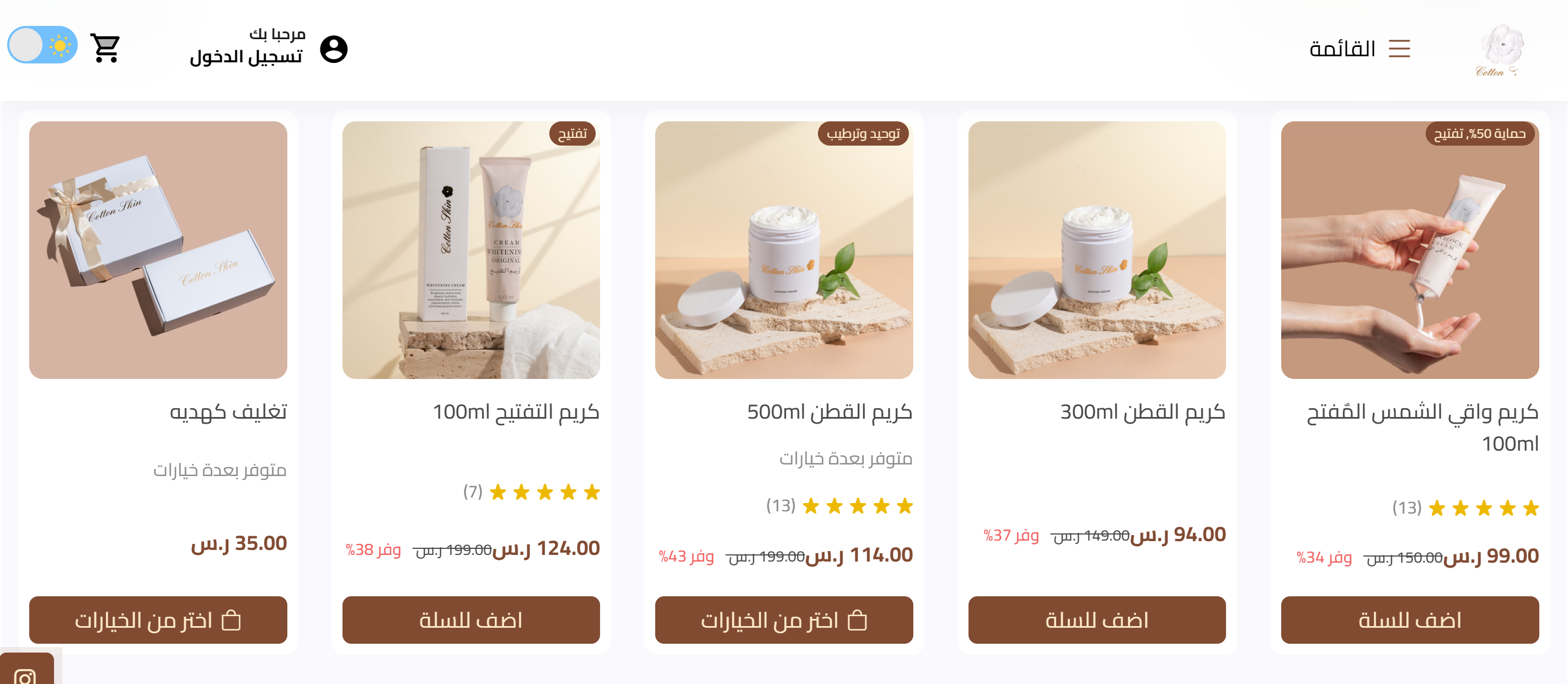This screenshot has width=1568, height=684.
Task: Open the sunscreen cream product image
Action: point(1409,249)
